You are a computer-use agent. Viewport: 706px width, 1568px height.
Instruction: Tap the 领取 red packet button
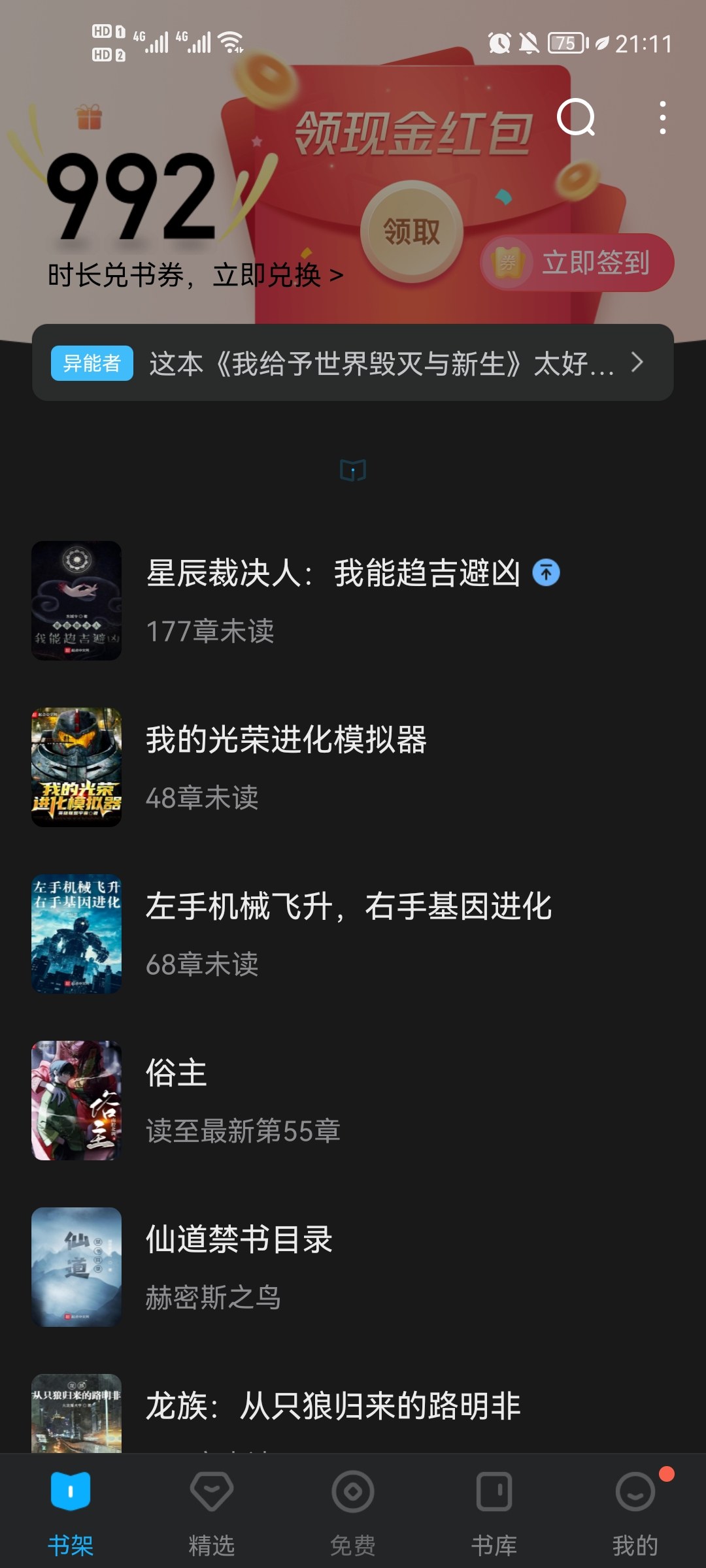tap(412, 231)
